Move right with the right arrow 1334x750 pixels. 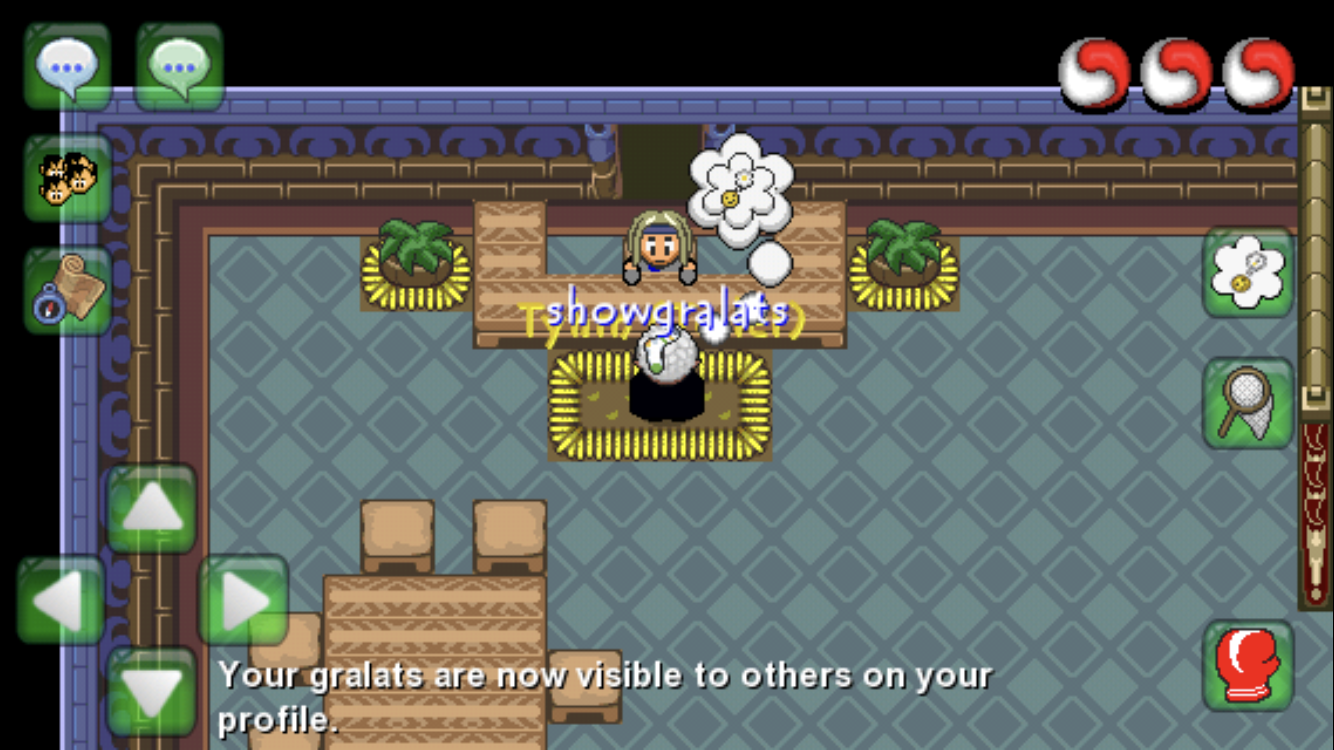[243, 601]
